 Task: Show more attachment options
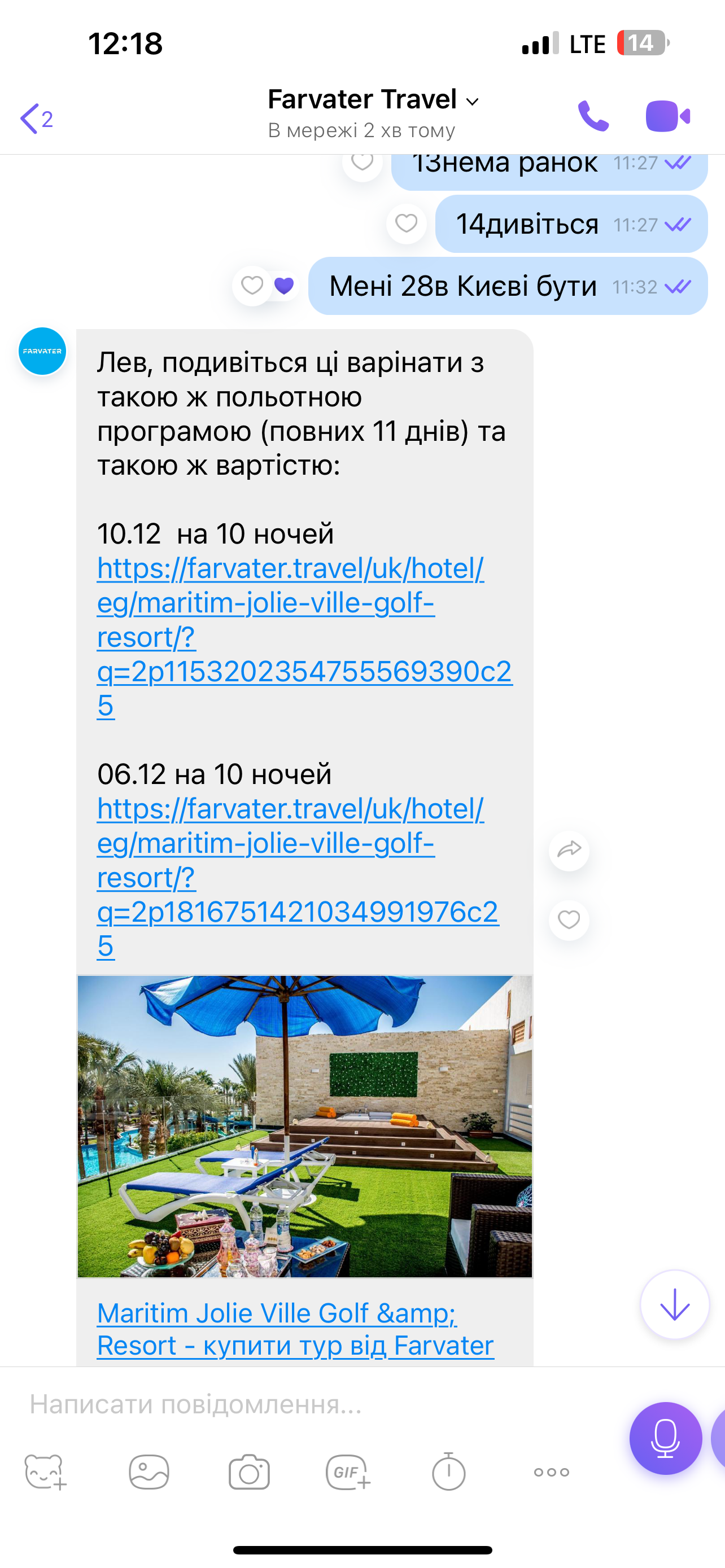pyautogui.click(x=551, y=1472)
